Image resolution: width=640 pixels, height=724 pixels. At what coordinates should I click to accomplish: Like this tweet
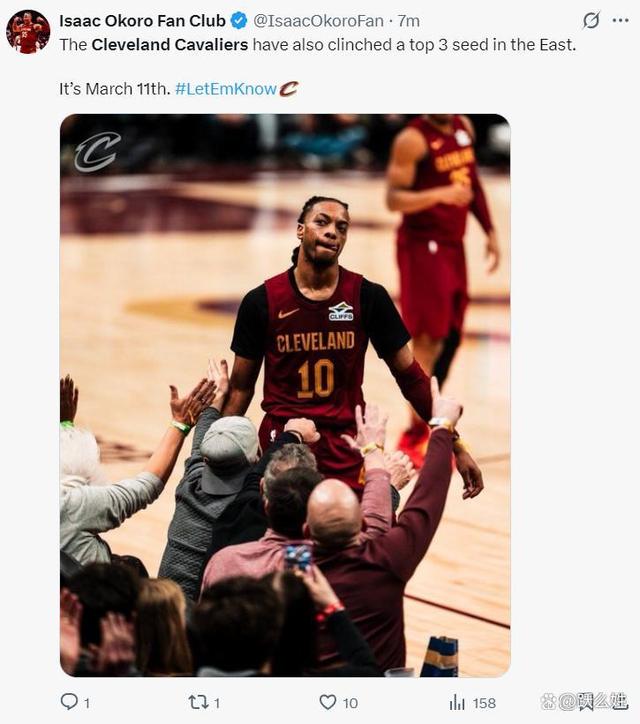[327, 702]
